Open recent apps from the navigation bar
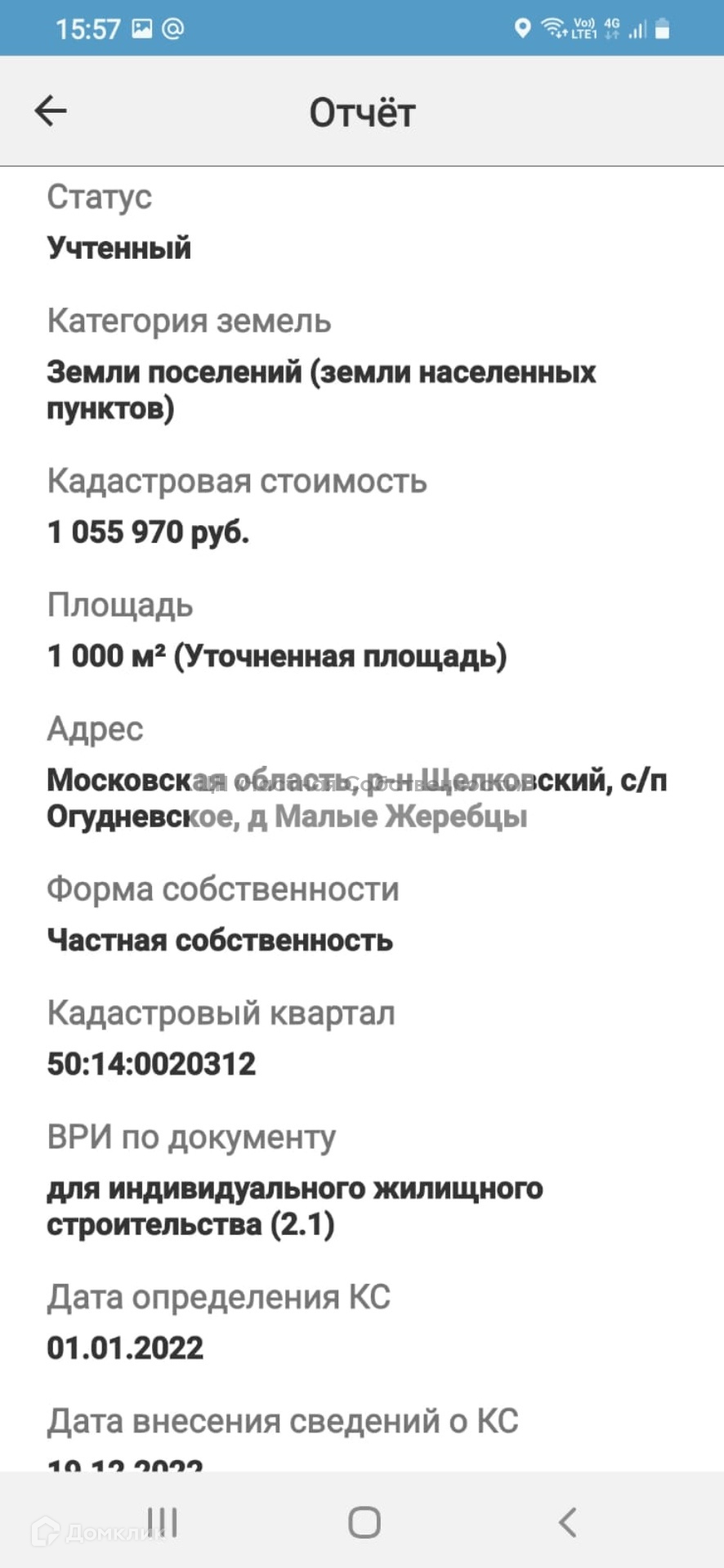The image size is (724, 1568). click(163, 1521)
